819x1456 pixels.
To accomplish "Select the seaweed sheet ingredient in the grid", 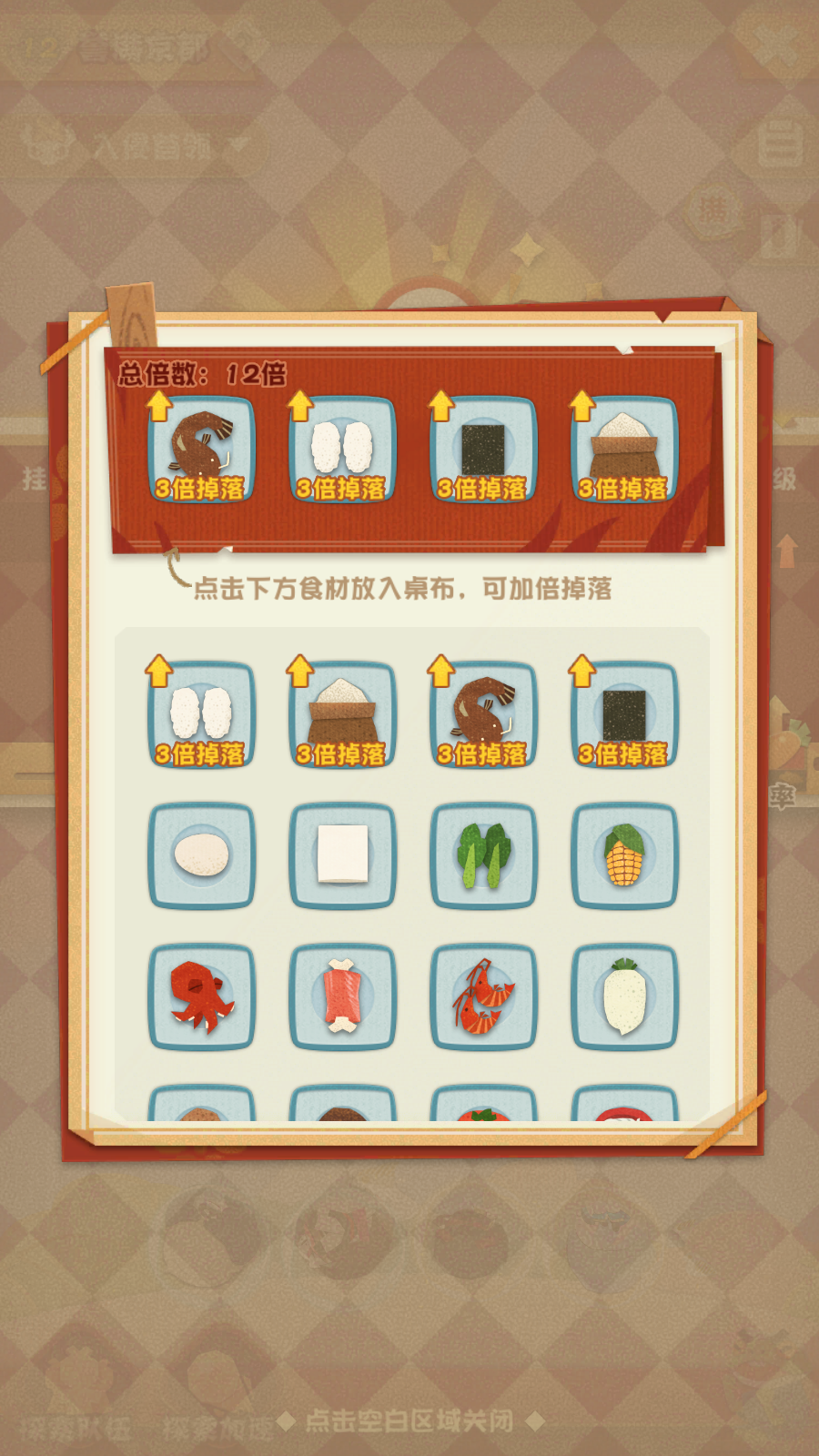I will pos(624,714).
